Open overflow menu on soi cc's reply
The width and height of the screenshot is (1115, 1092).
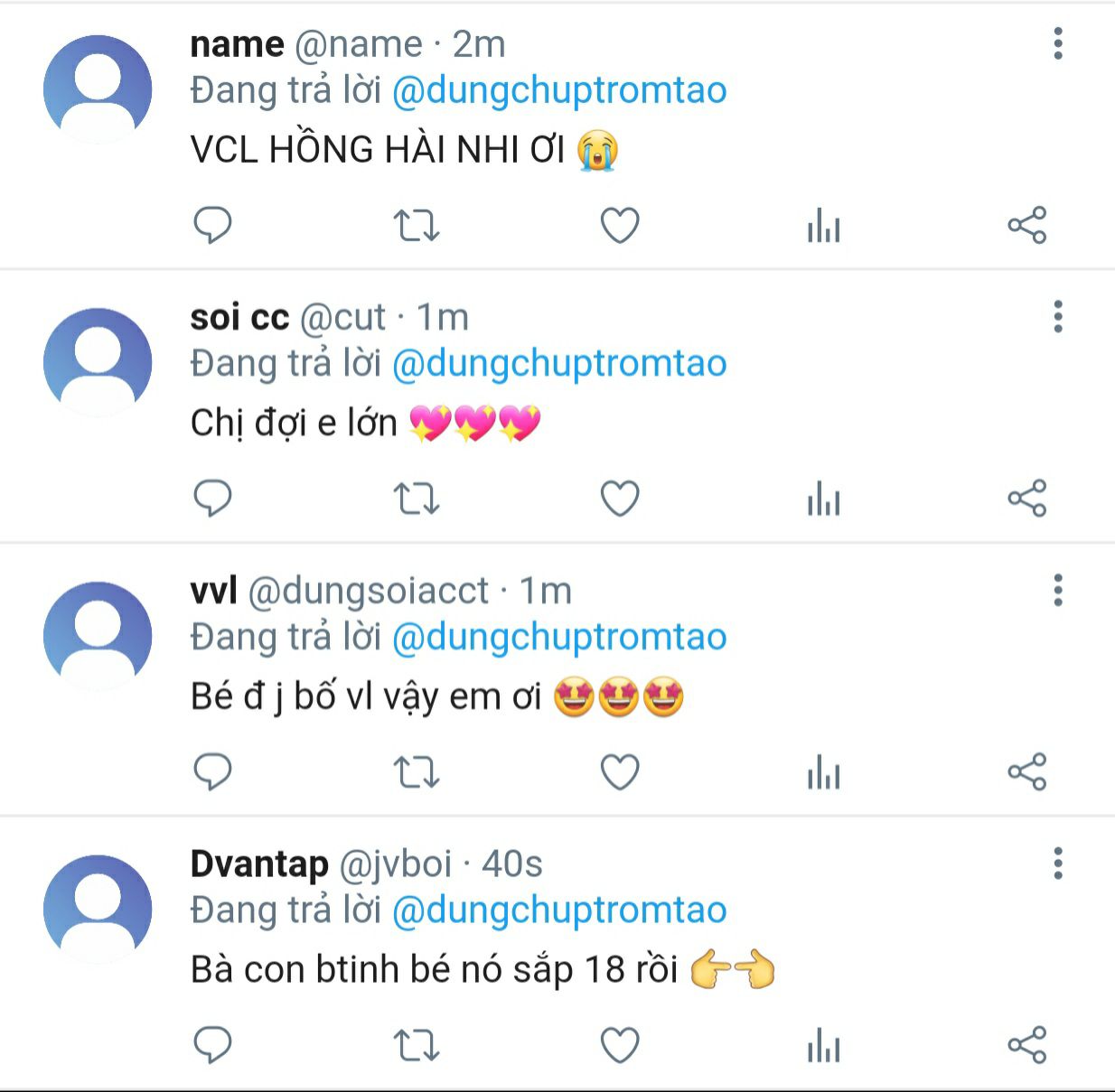coord(1057,317)
